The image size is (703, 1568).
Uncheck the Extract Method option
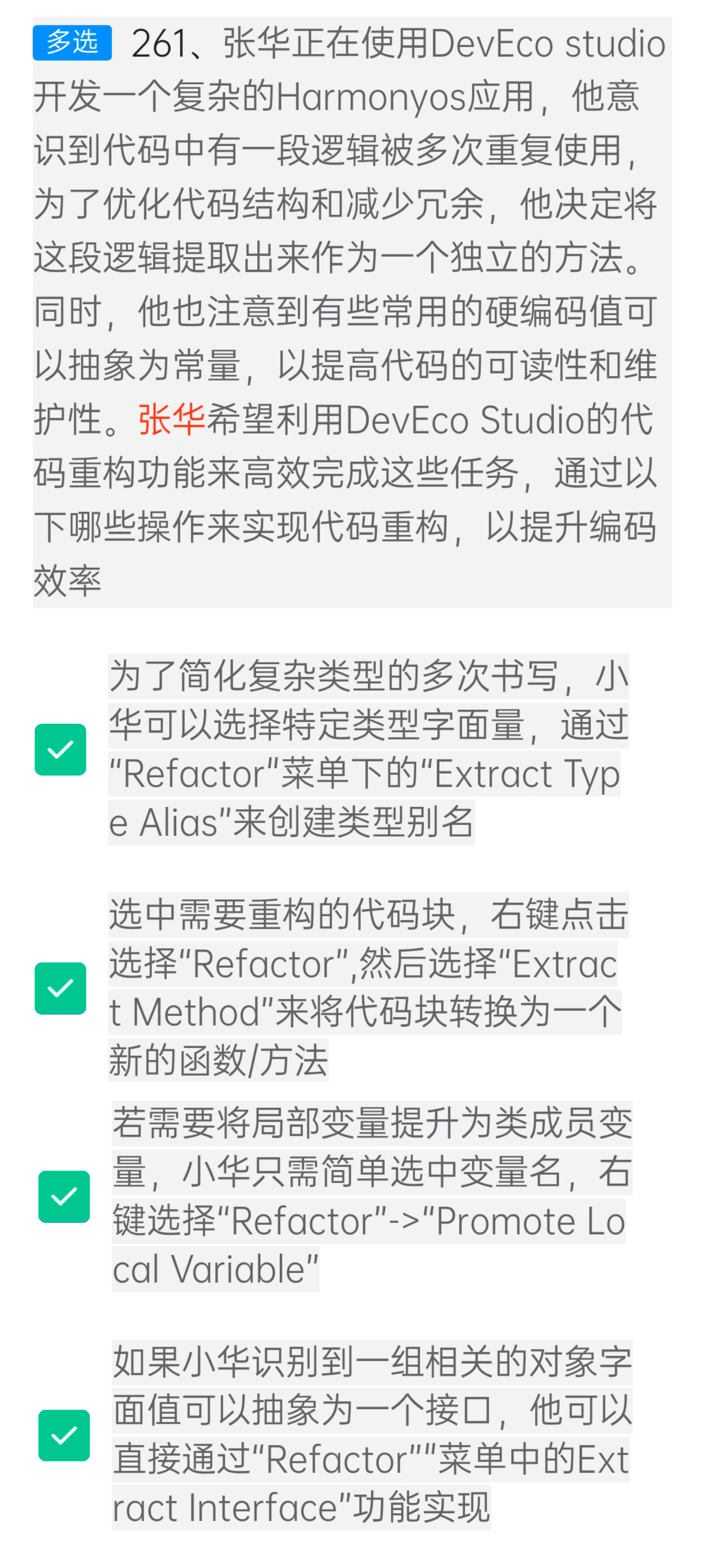(60, 988)
